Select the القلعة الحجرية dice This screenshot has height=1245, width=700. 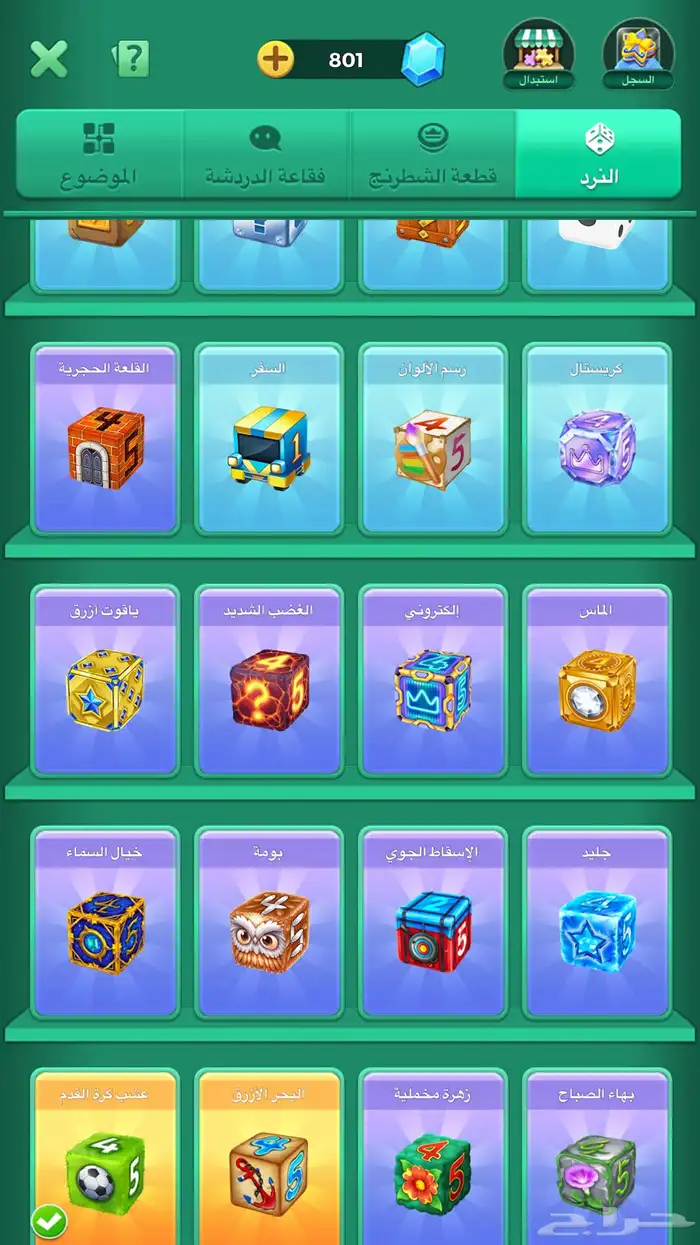tap(106, 440)
